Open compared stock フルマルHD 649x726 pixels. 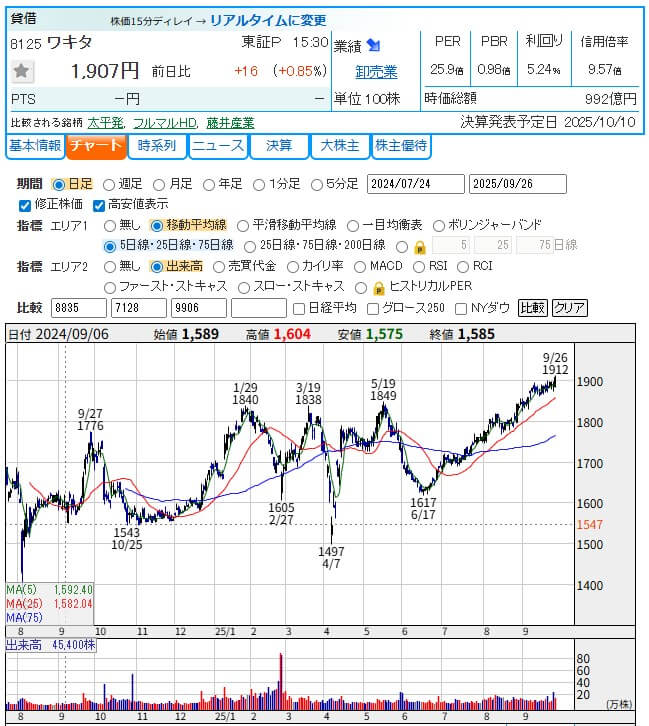coord(165,122)
